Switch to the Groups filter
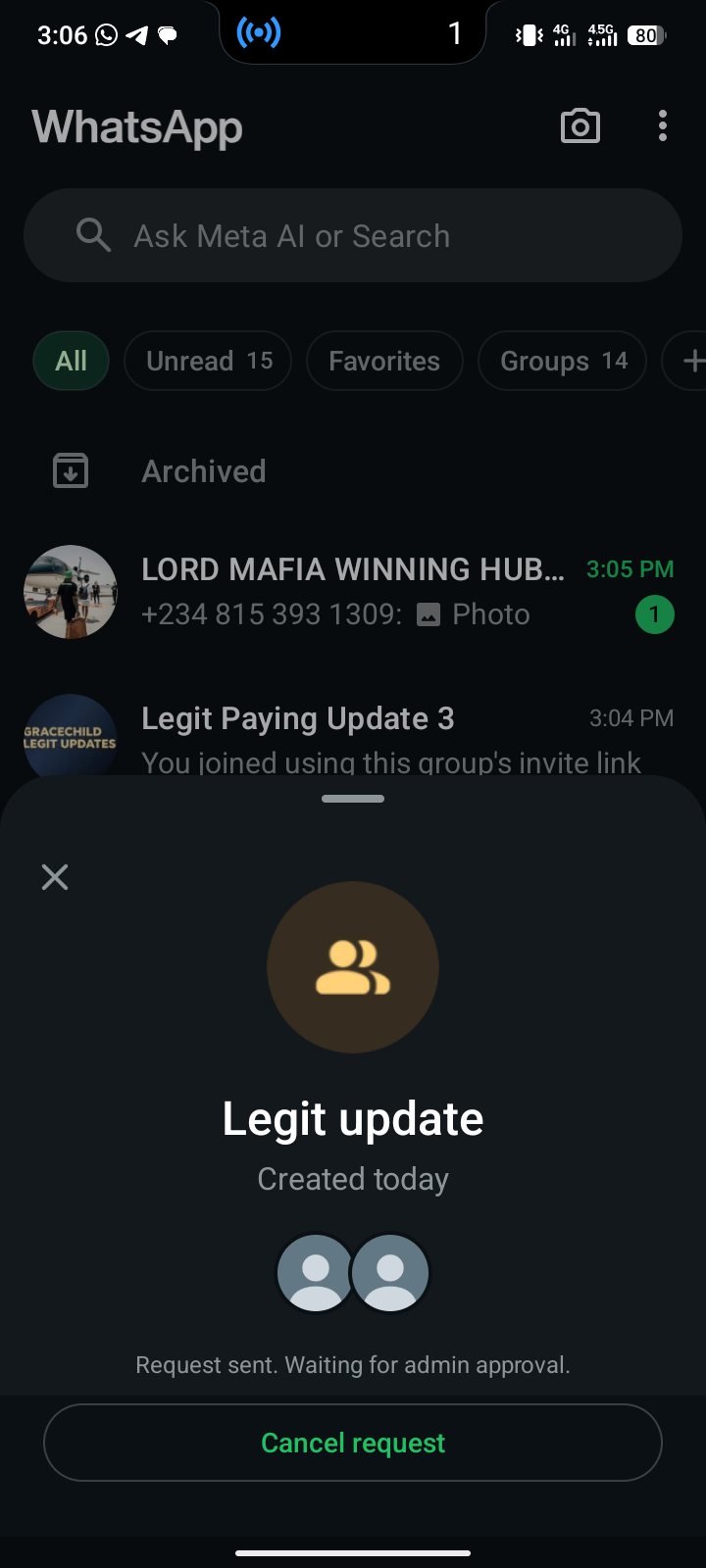This screenshot has height=1568, width=706. coord(562,361)
